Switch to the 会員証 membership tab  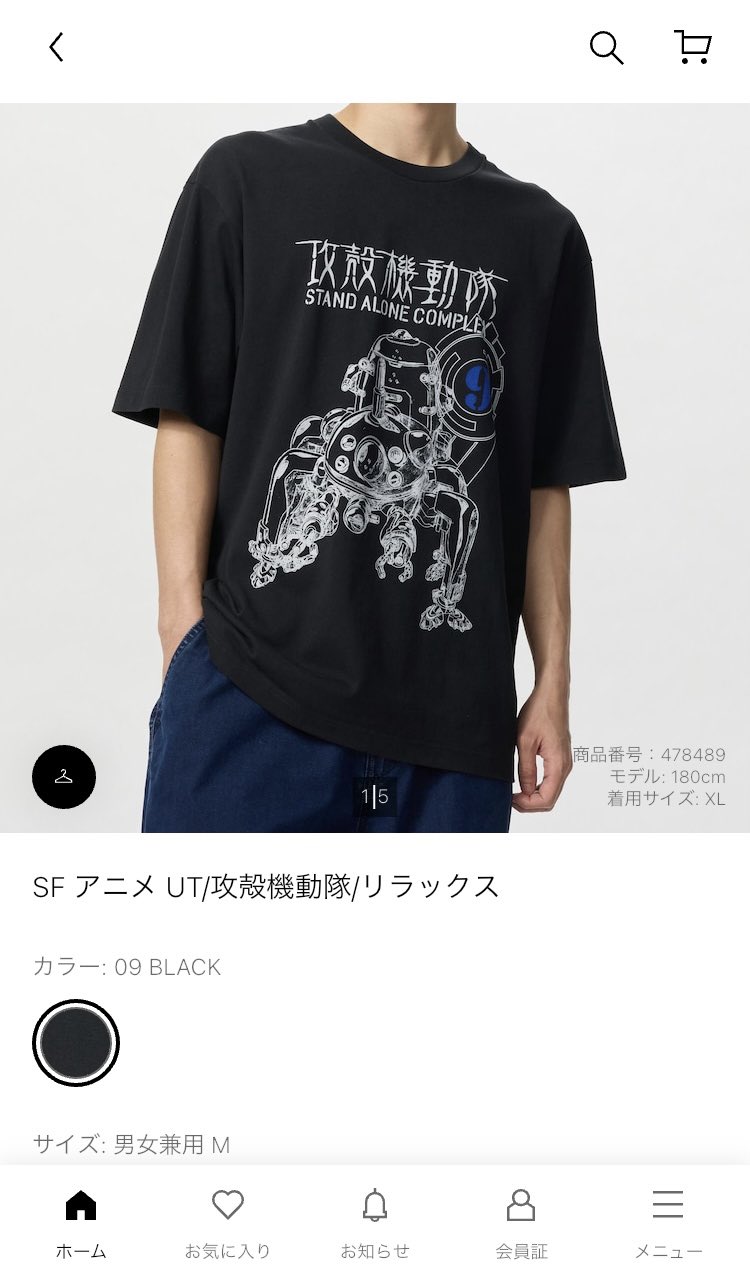(x=521, y=1224)
